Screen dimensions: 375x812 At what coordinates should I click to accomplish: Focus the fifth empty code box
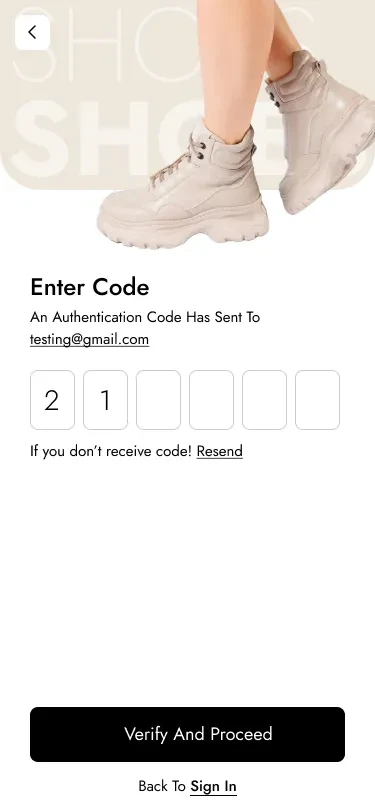tap(264, 400)
